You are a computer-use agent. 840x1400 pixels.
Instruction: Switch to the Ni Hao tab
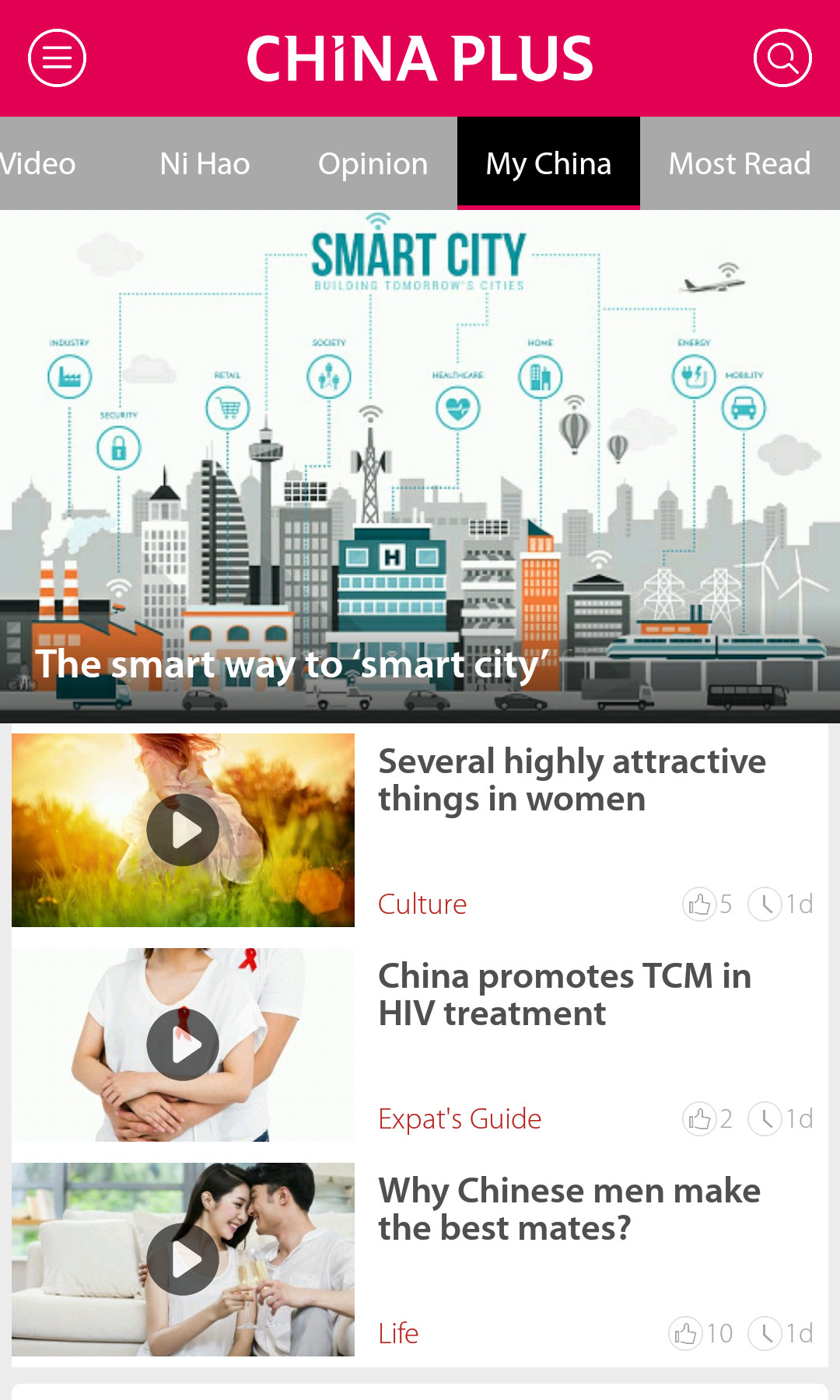point(204,163)
